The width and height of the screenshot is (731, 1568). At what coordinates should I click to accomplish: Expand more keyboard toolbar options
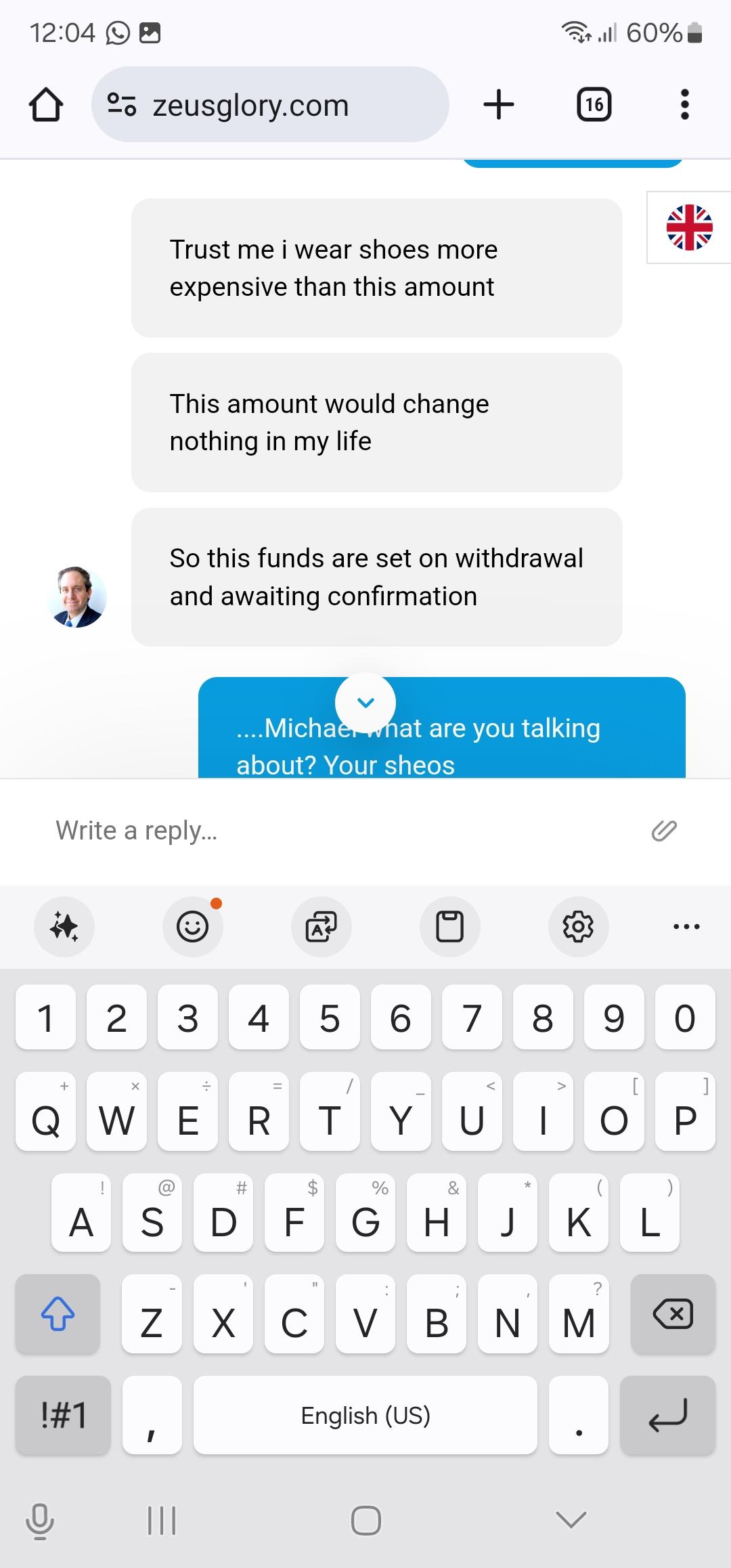click(x=686, y=926)
